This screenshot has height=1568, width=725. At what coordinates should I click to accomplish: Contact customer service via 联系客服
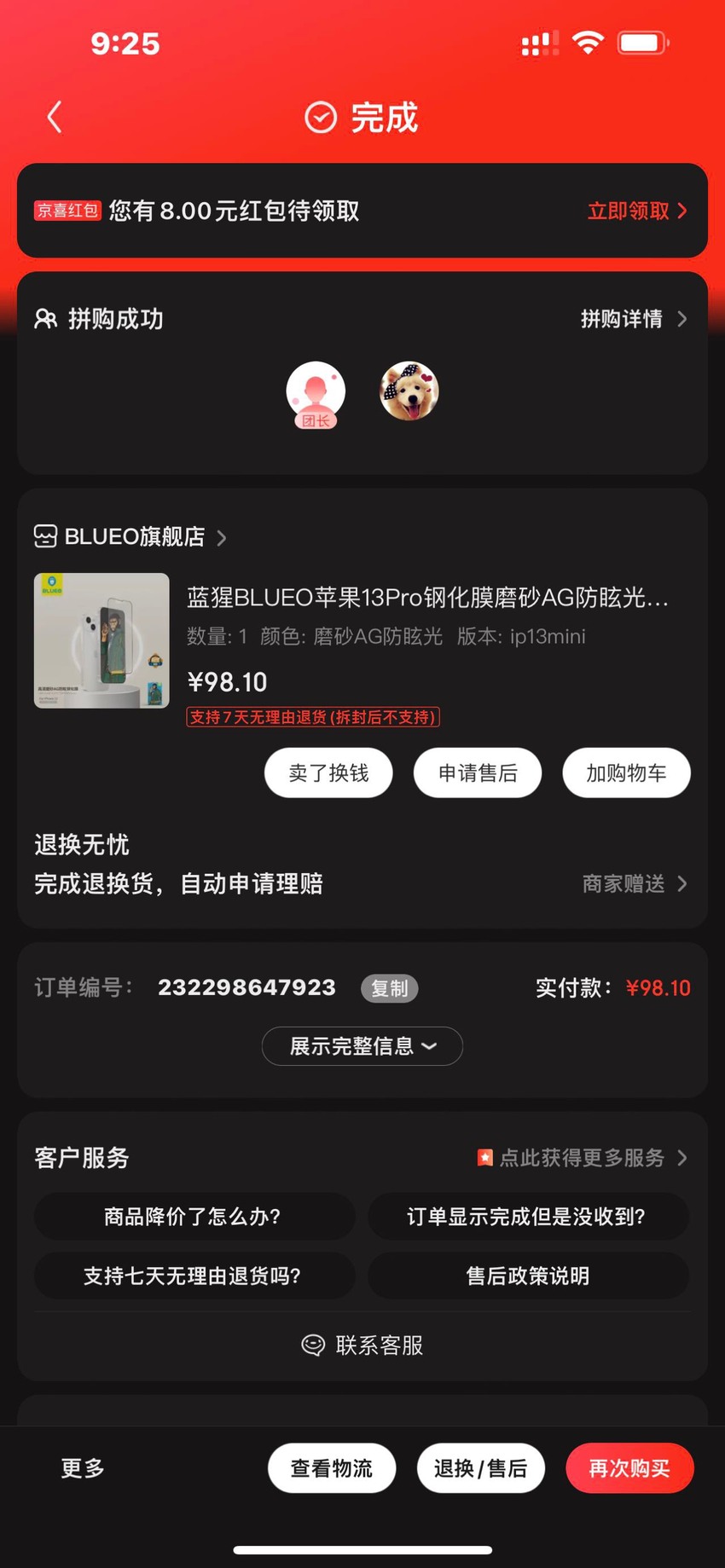362,1345
